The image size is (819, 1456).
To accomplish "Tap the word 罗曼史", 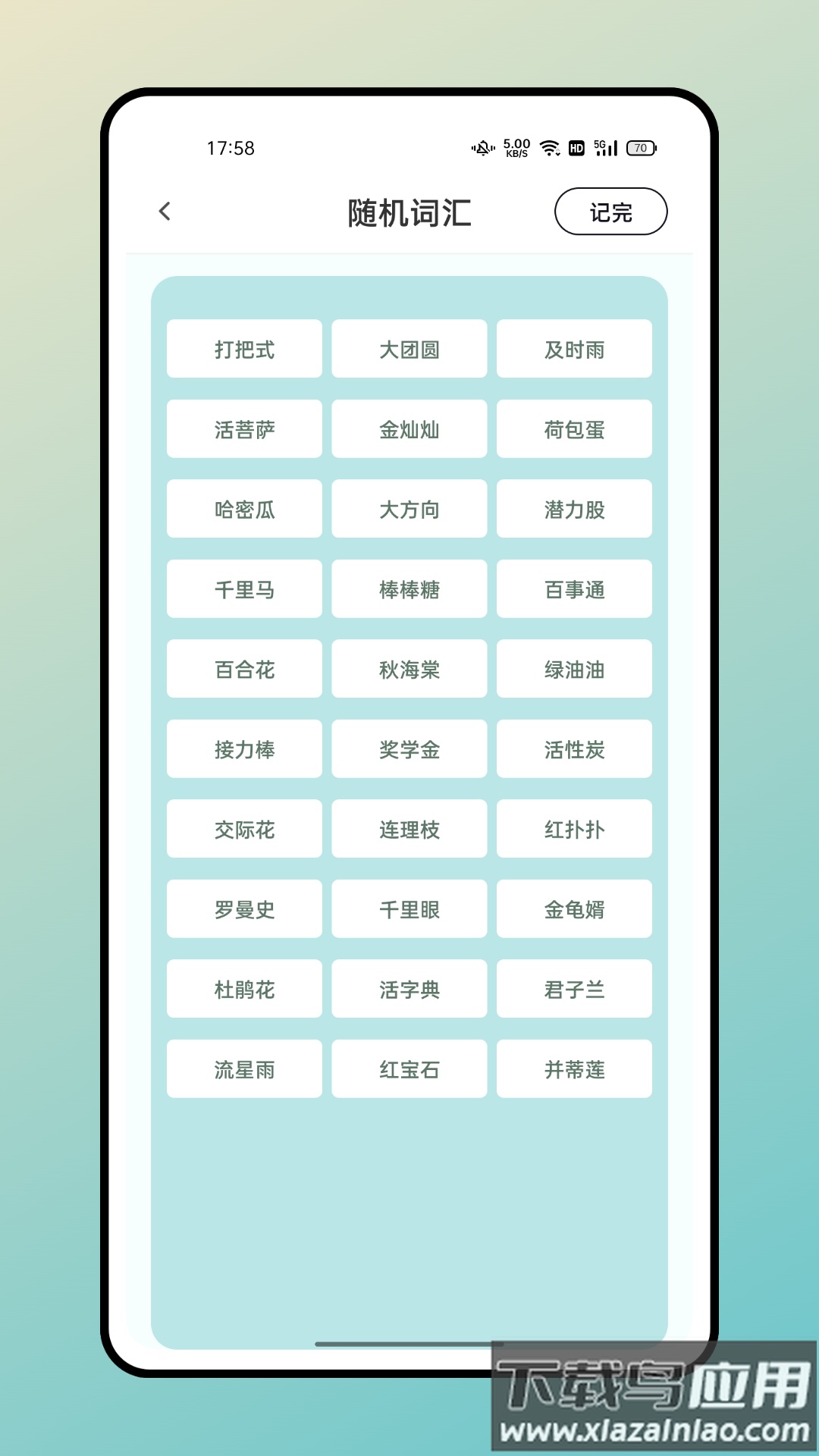I will pyautogui.click(x=244, y=909).
